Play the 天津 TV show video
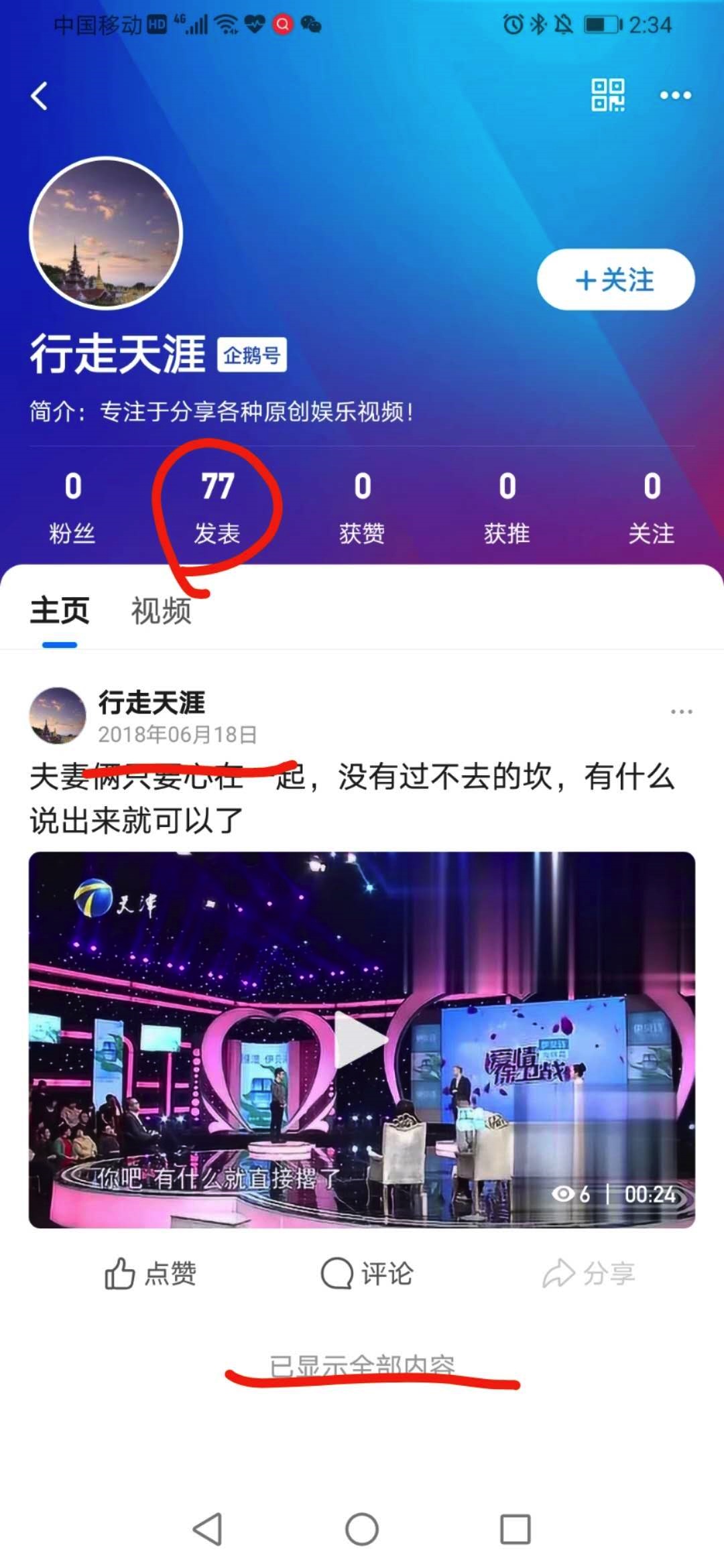 [x=361, y=1039]
